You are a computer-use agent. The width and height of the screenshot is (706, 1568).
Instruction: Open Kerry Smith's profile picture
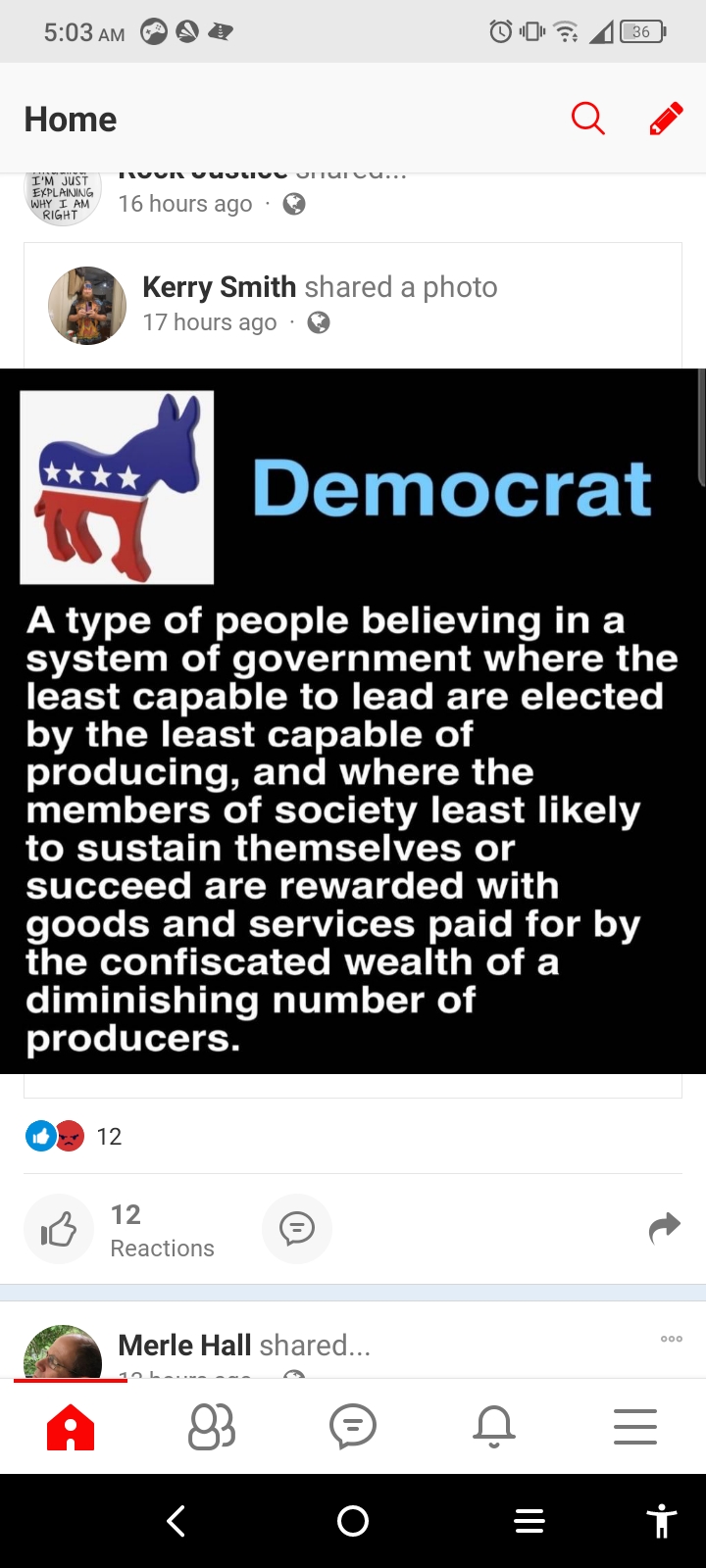pos(87,306)
